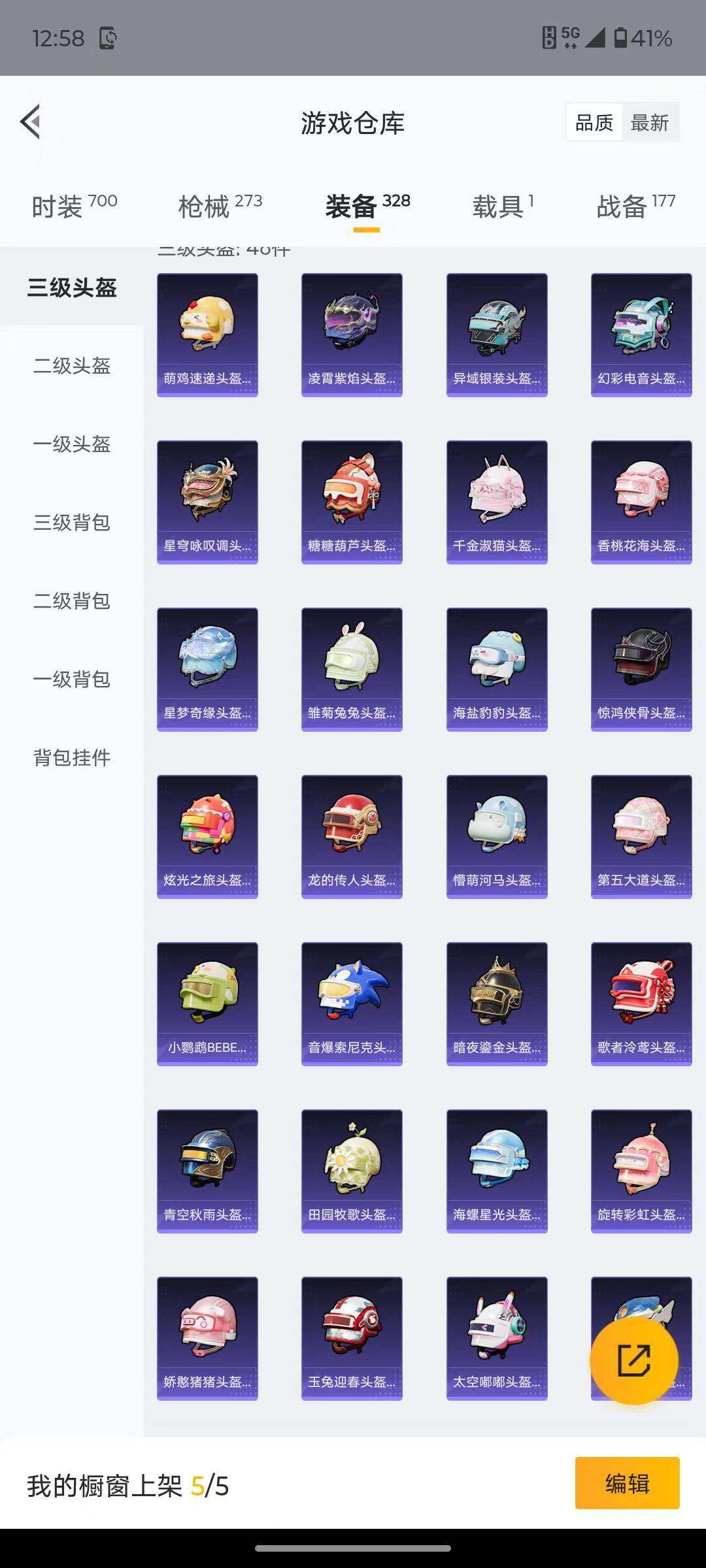
Task: View the 龙的传人头盔 helmet
Action: (352, 836)
